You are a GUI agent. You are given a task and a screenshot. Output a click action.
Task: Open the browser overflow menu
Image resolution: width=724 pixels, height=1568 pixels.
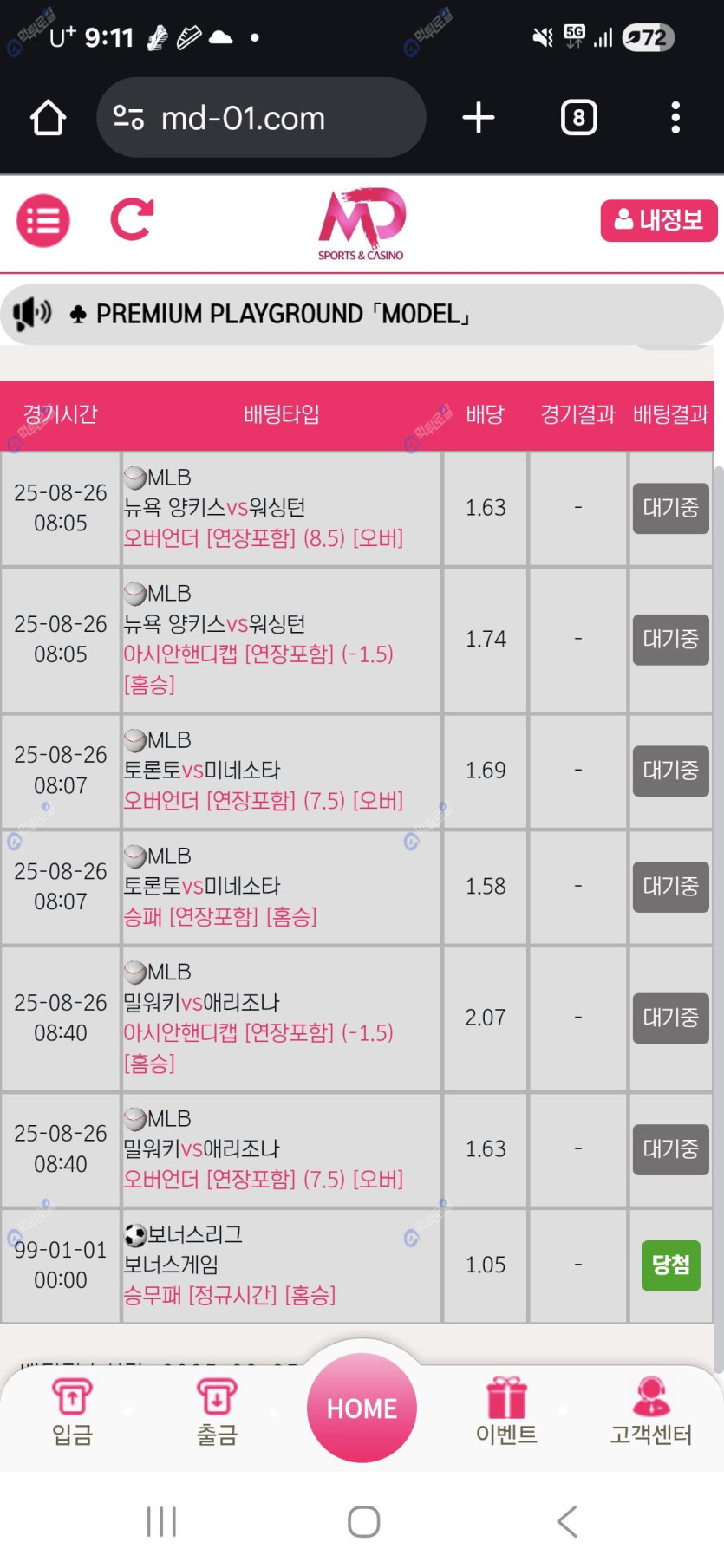(675, 118)
